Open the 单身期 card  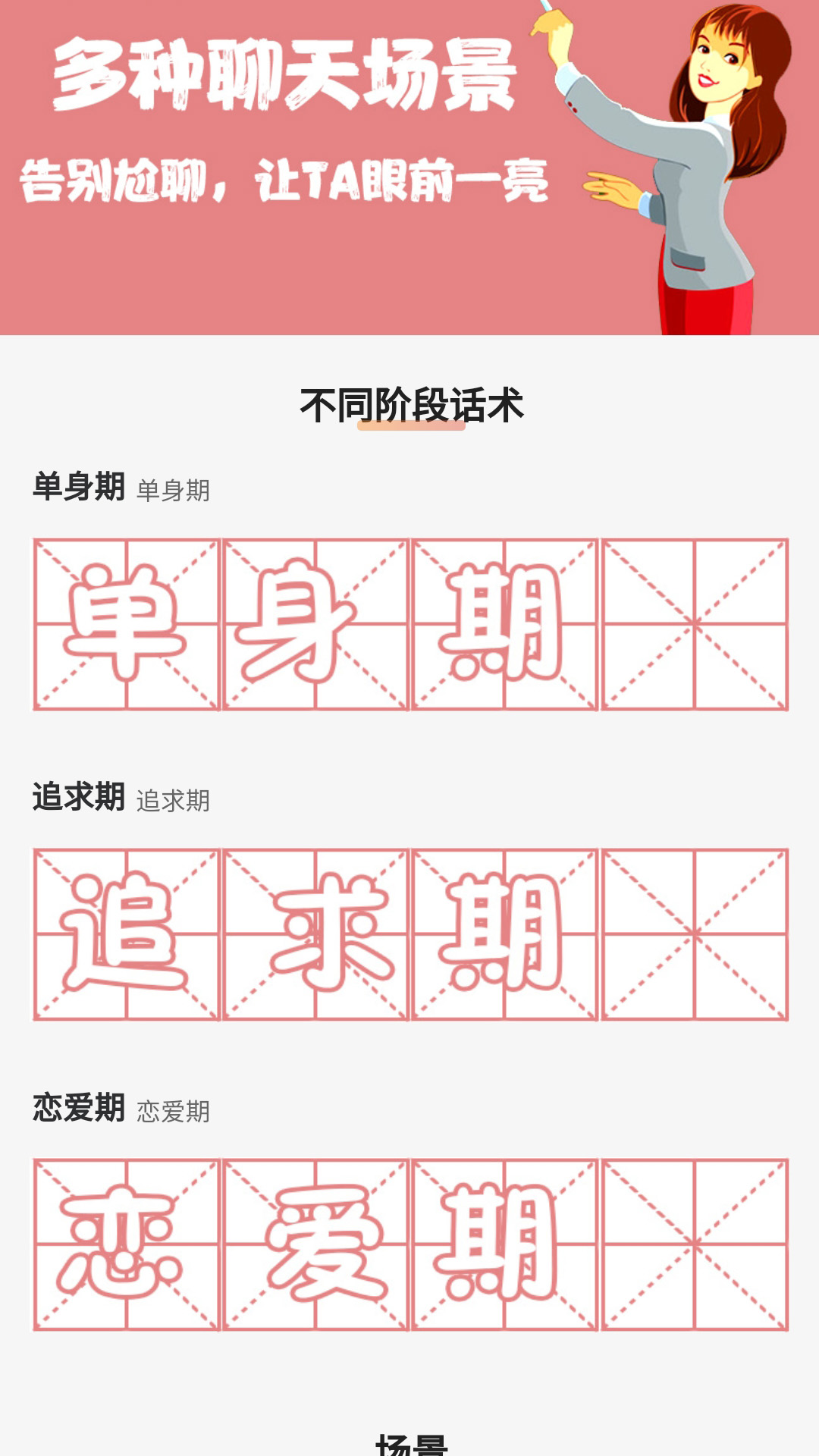click(x=410, y=624)
